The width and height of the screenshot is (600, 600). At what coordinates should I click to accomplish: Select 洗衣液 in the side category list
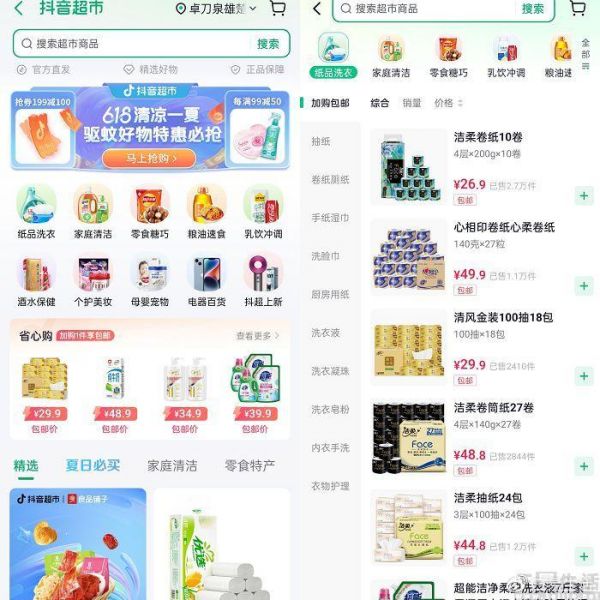(x=325, y=332)
